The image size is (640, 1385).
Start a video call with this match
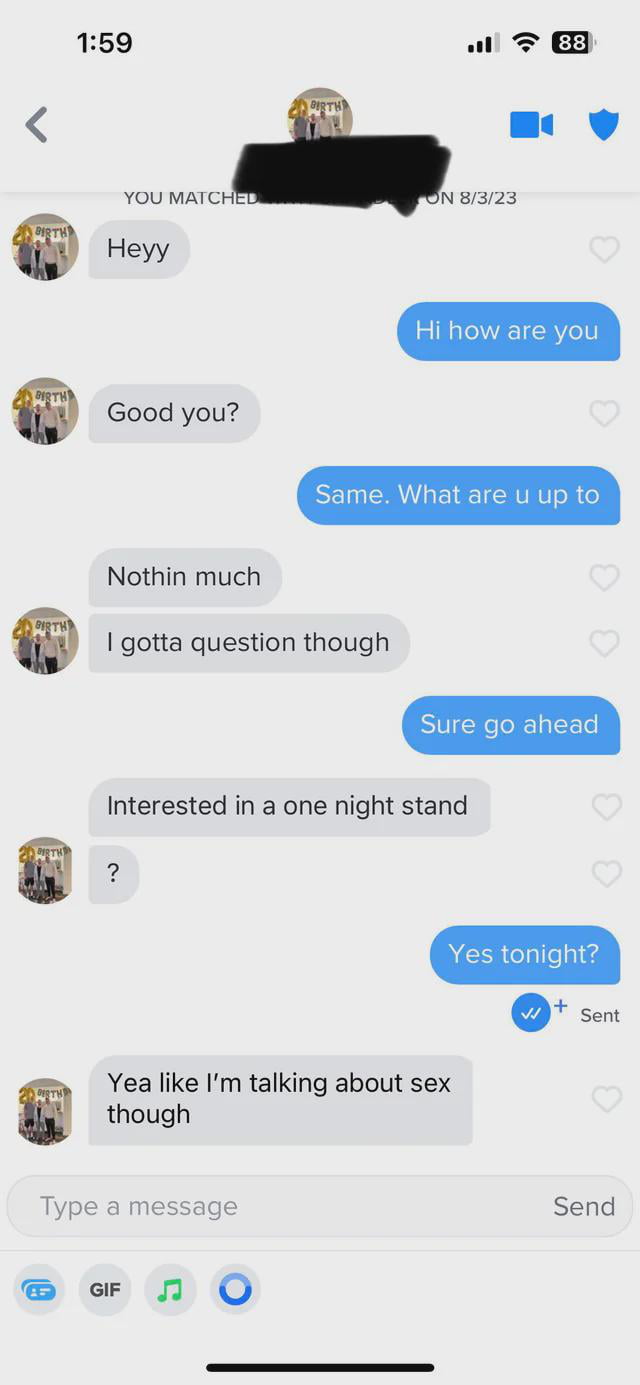click(531, 125)
